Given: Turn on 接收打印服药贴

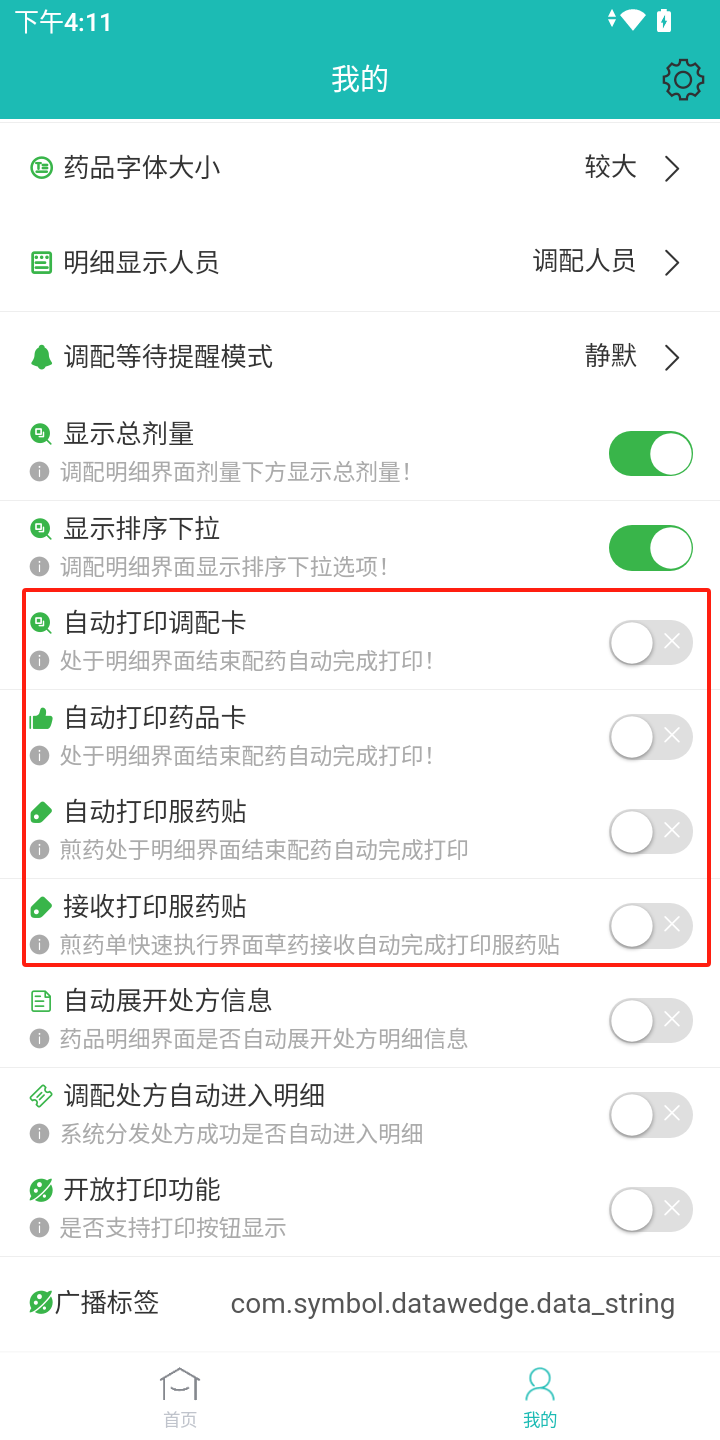Looking at the screenshot, I should click(x=651, y=926).
